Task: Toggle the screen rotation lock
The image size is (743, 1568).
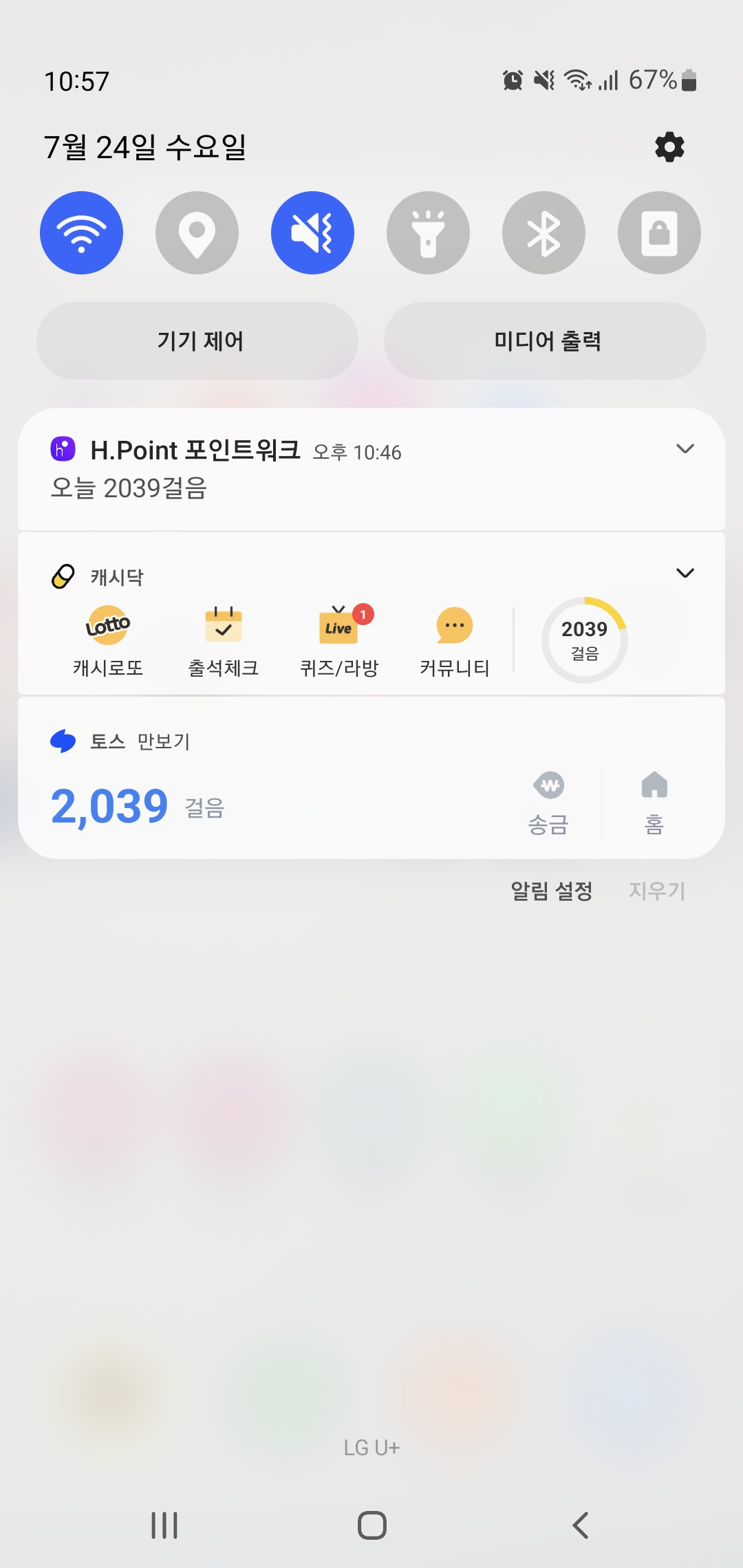Action: point(659,232)
